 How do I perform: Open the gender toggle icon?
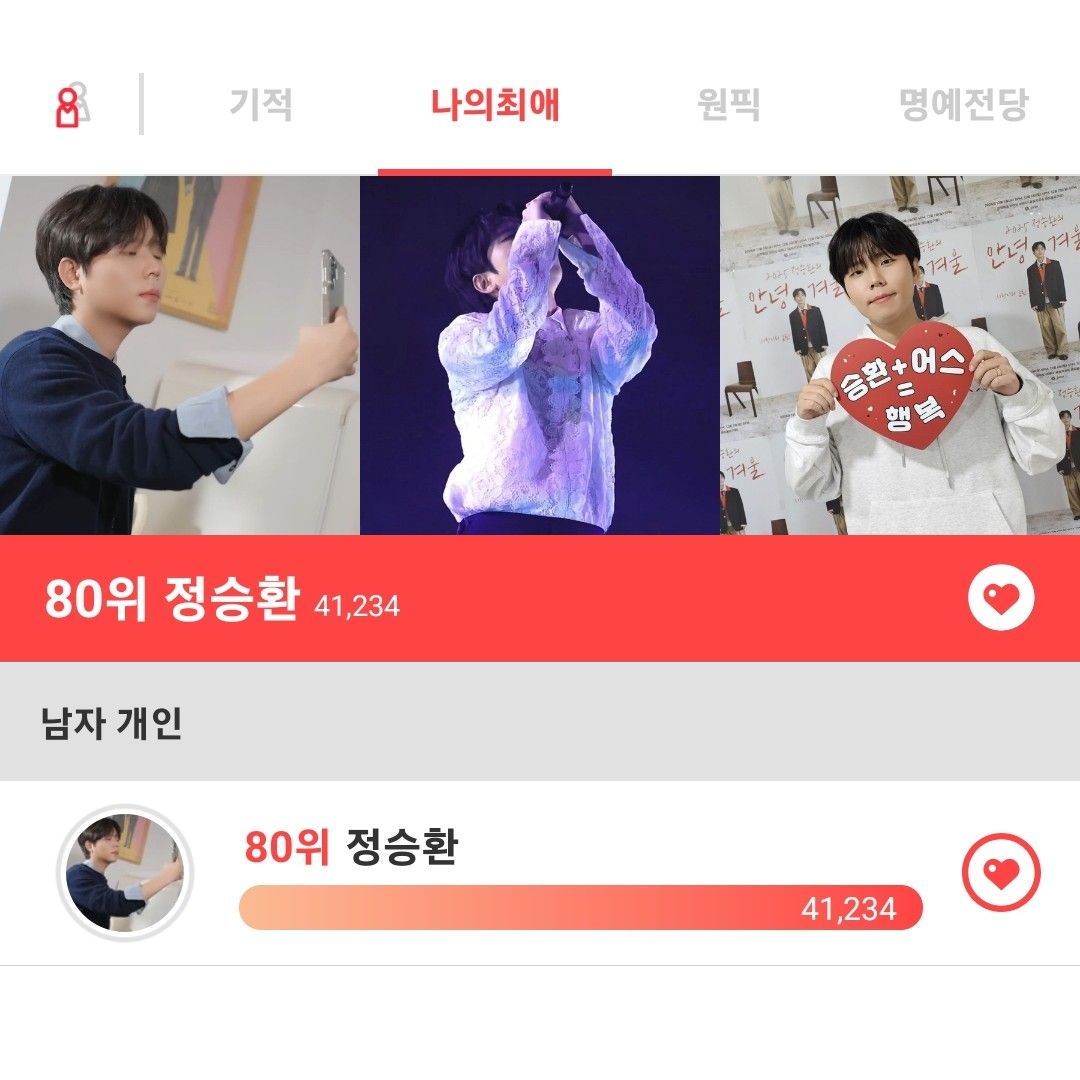[x=70, y=105]
